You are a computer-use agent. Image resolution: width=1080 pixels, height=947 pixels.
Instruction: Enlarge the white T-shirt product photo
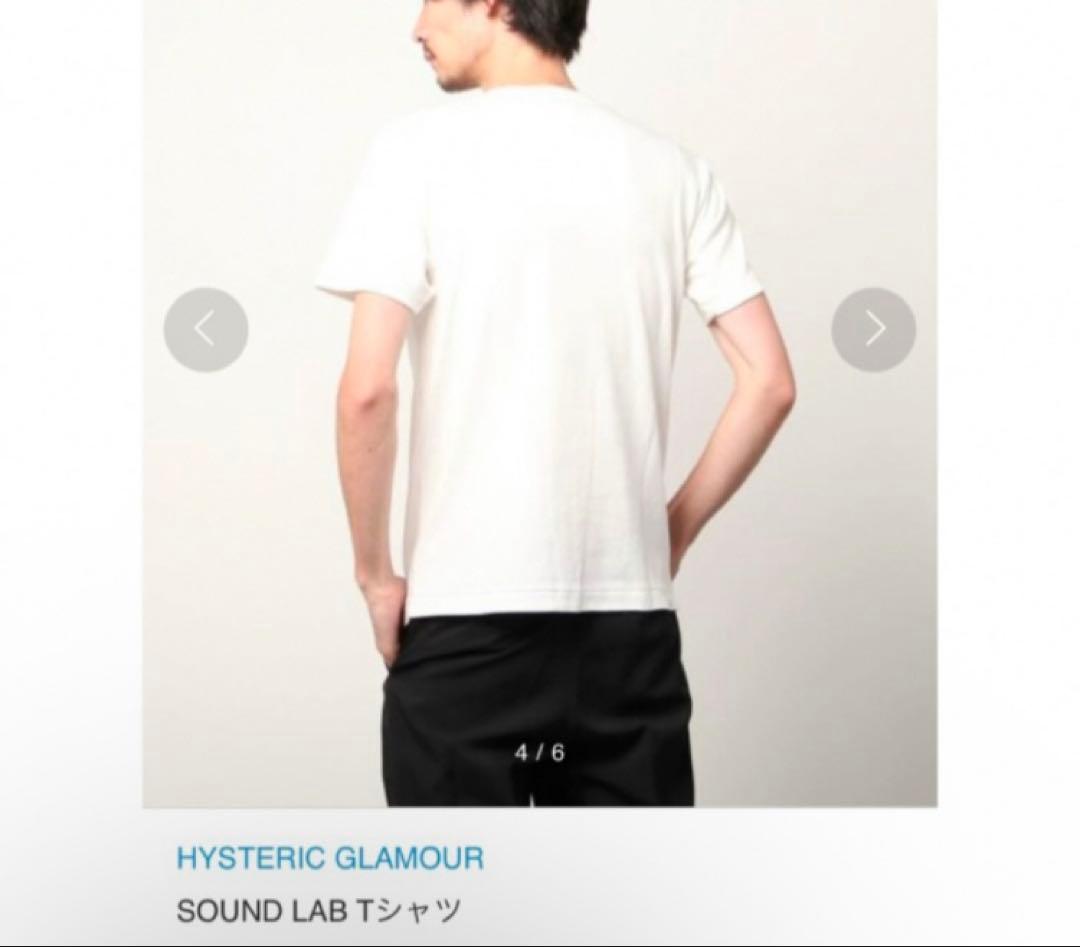[539, 403]
